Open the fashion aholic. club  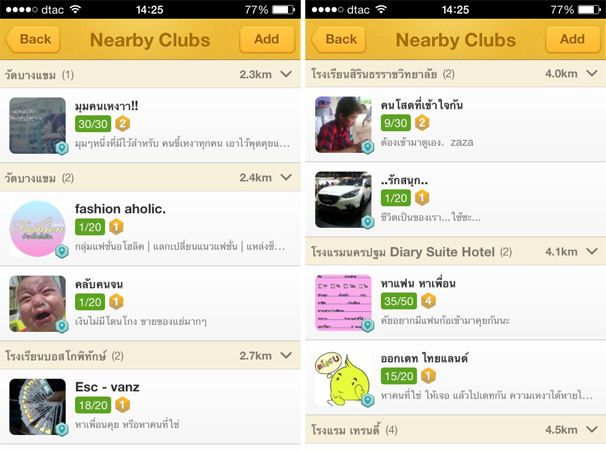[x=150, y=227]
